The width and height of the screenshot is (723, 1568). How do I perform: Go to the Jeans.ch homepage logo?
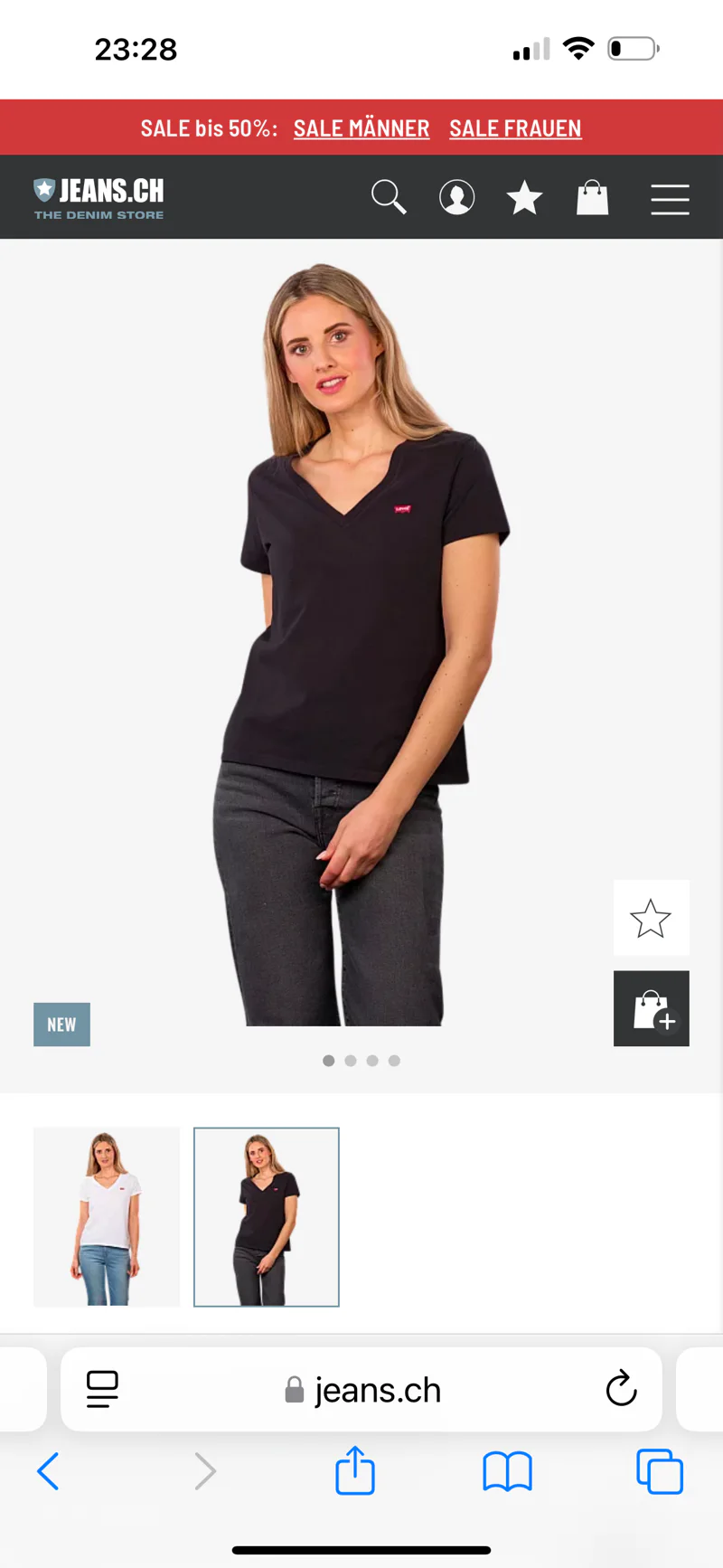[99, 198]
